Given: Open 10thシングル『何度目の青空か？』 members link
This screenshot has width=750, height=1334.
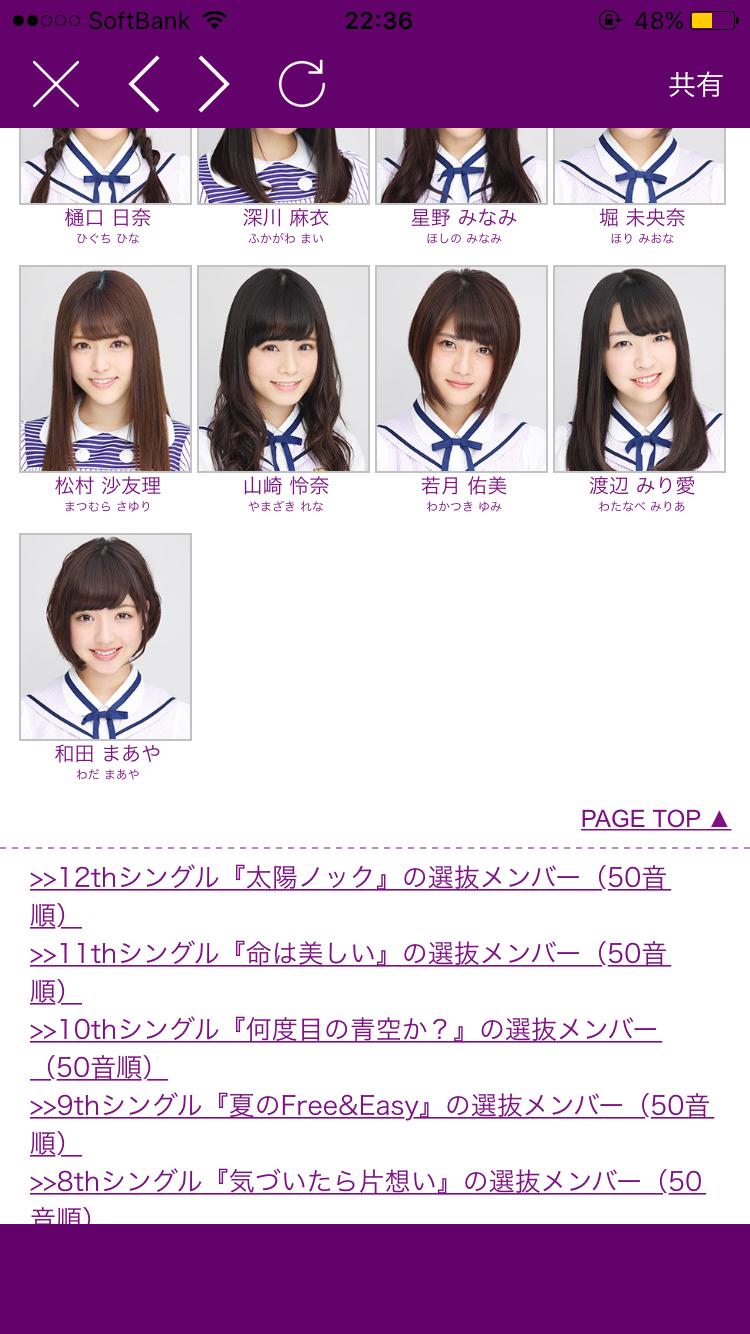Looking at the screenshot, I should [x=345, y=1031].
